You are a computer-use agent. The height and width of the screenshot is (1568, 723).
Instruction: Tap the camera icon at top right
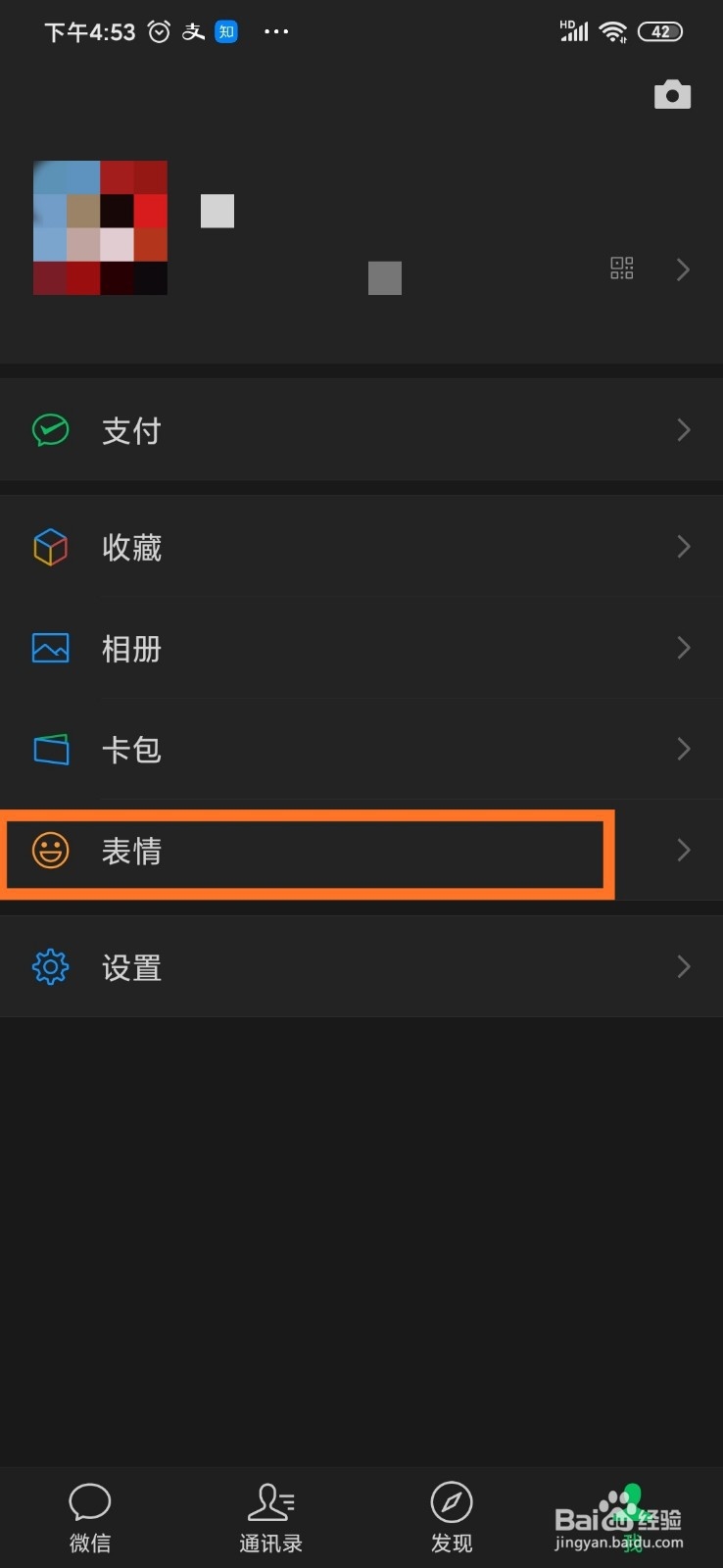pos(672,94)
